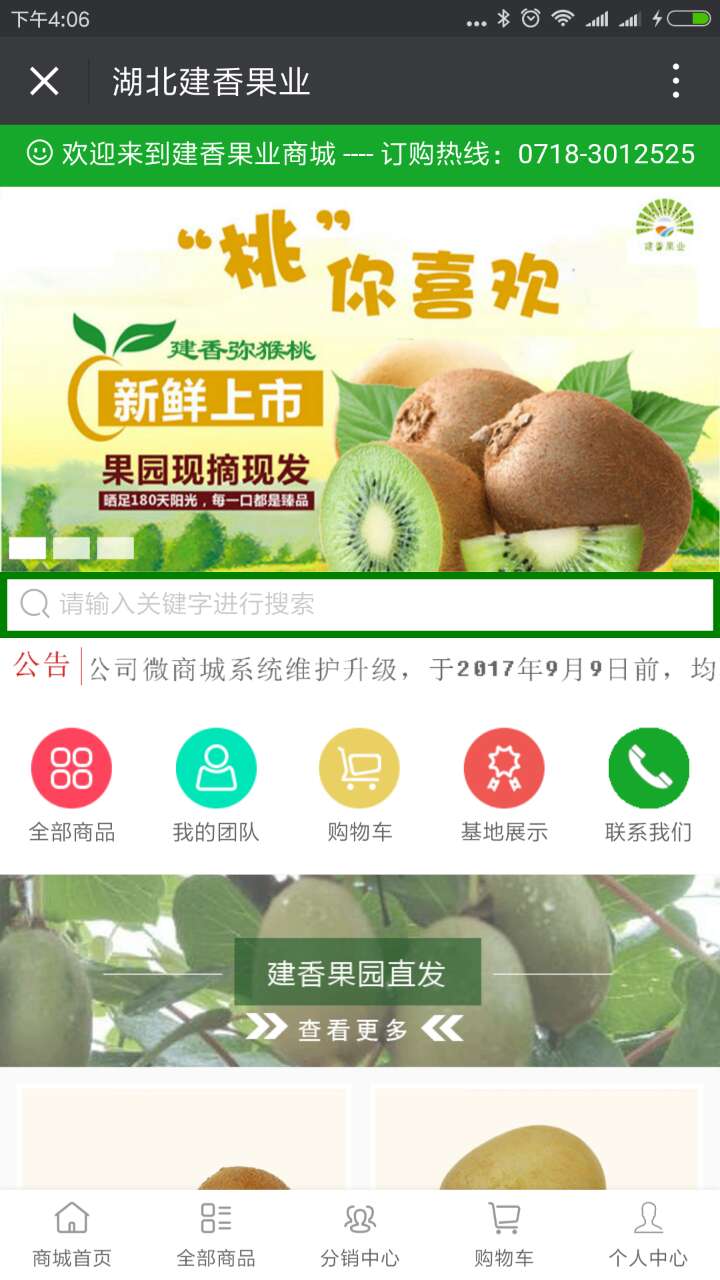Tap 查看更多 under 建香果园直发
720x1280 pixels.
tap(355, 1029)
